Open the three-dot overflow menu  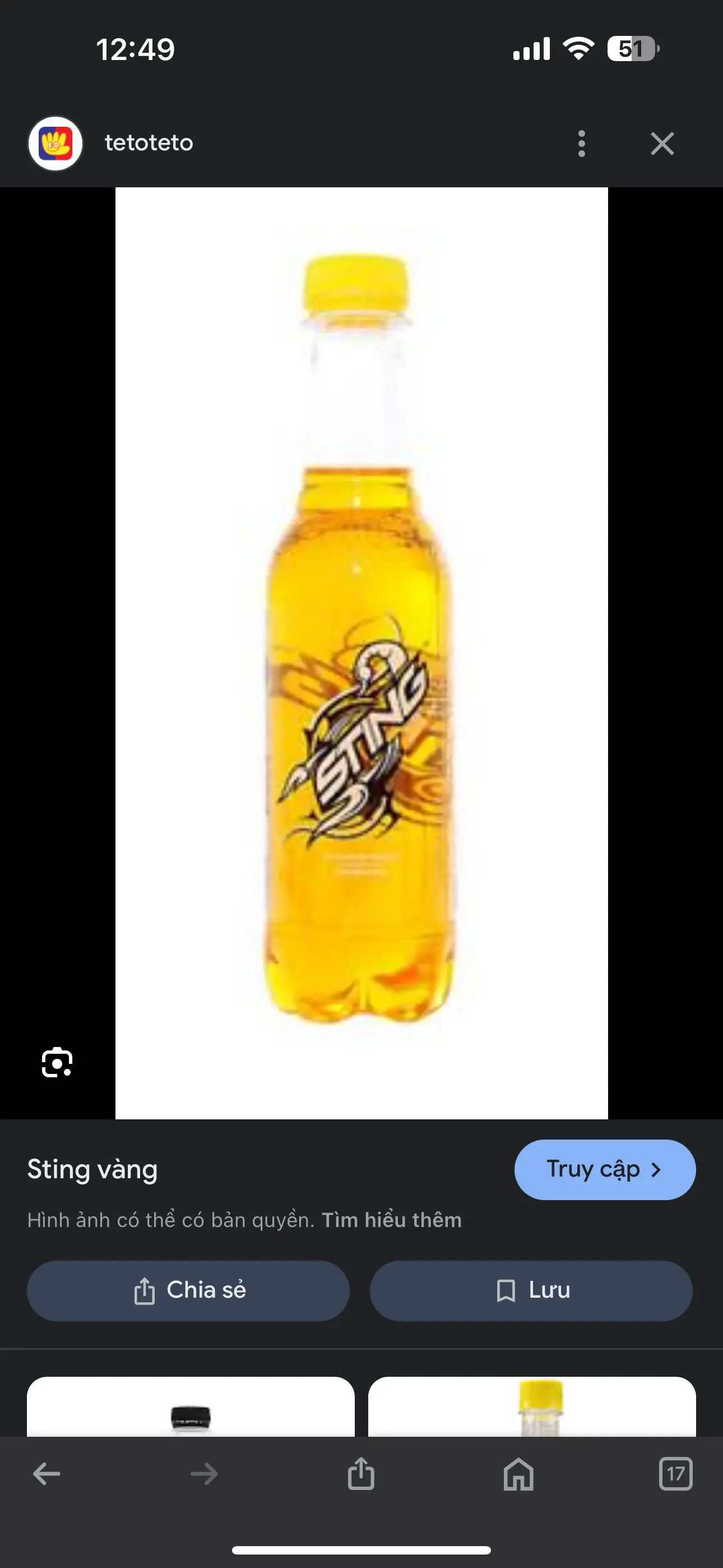coord(581,144)
